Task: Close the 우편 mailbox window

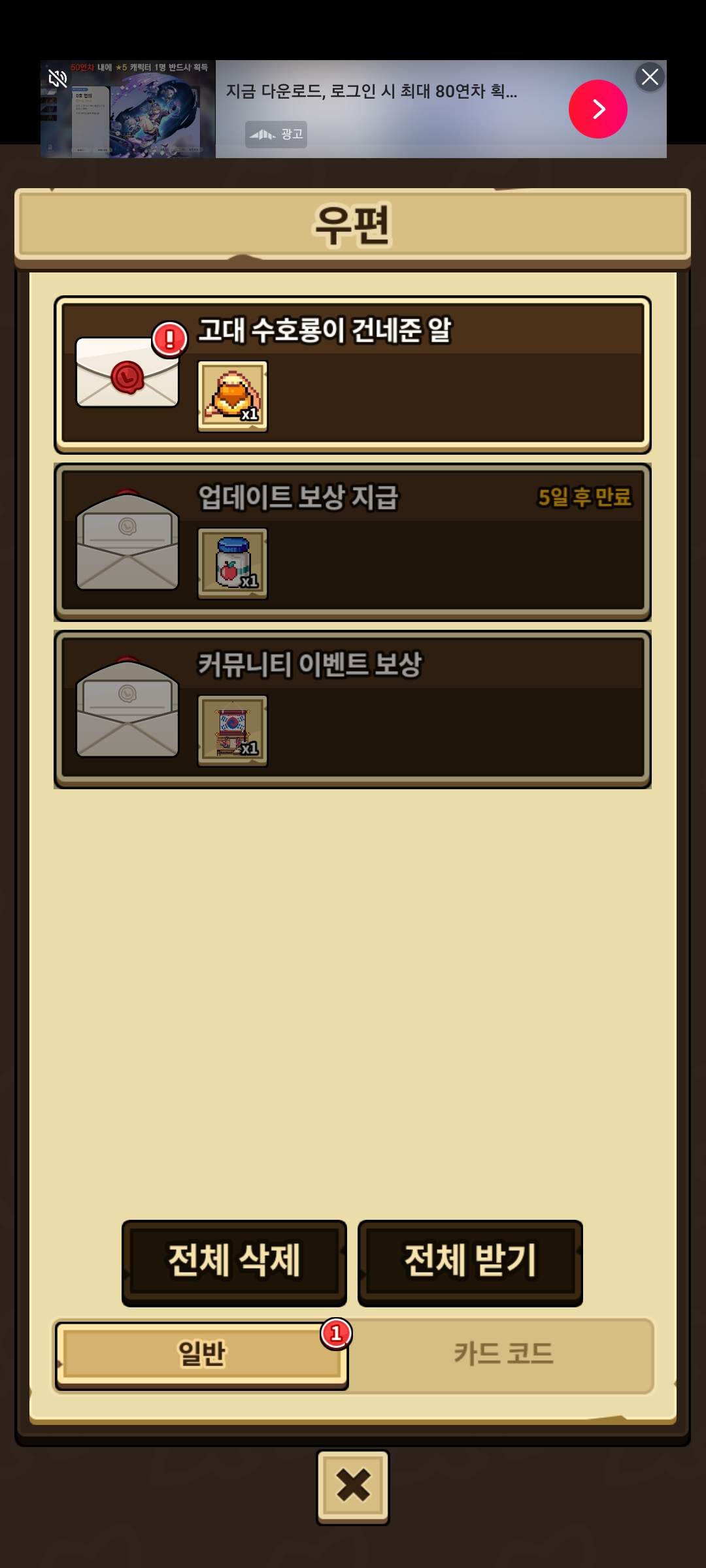Action: tap(353, 1486)
